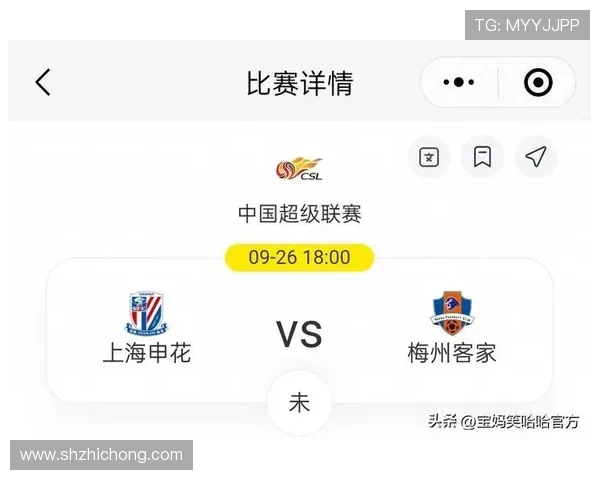This screenshot has height=480, width=600.
Task: Open the mini program three-dot menu
Action: 459,82
